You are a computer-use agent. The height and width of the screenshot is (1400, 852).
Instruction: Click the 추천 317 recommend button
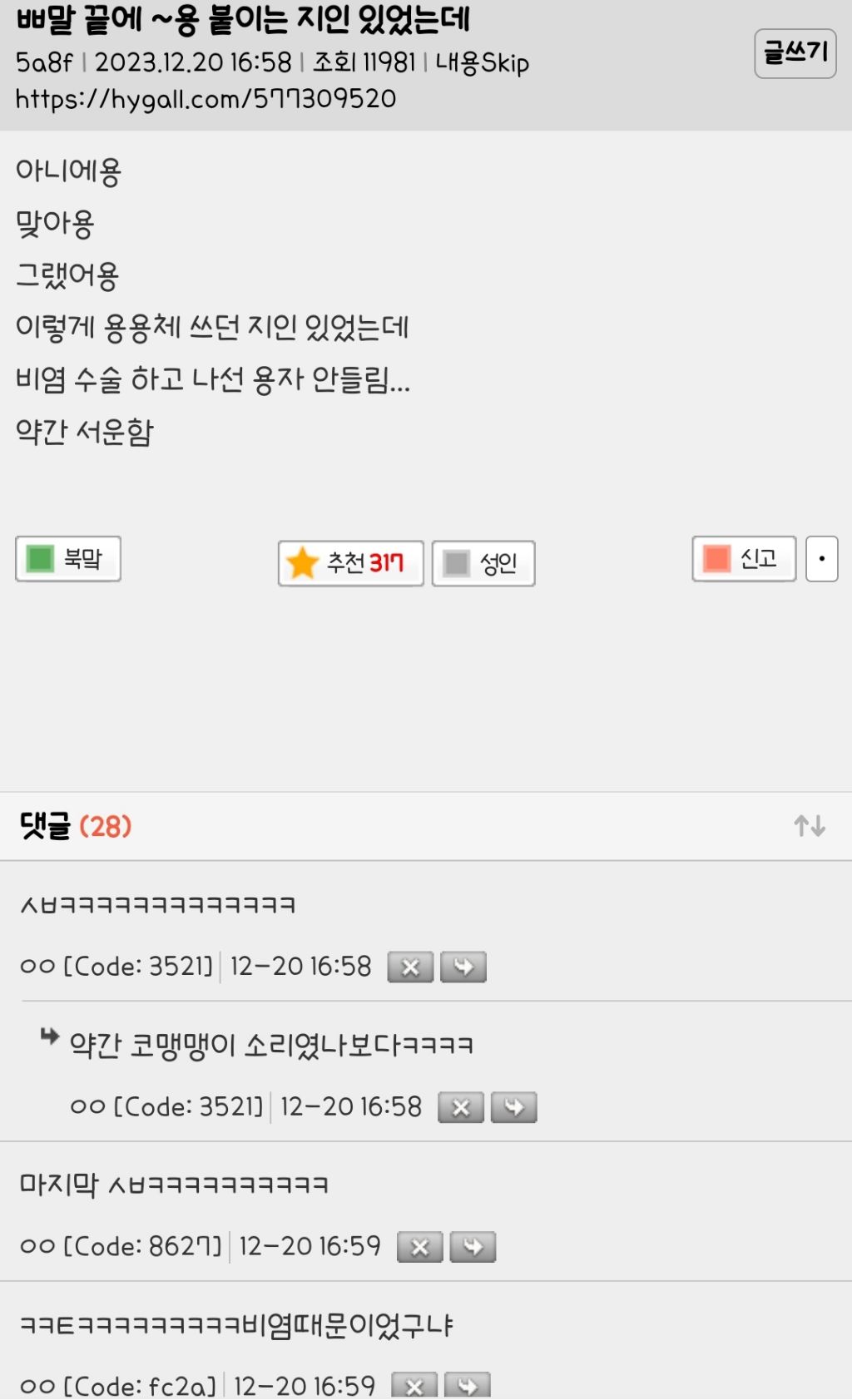pos(349,562)
